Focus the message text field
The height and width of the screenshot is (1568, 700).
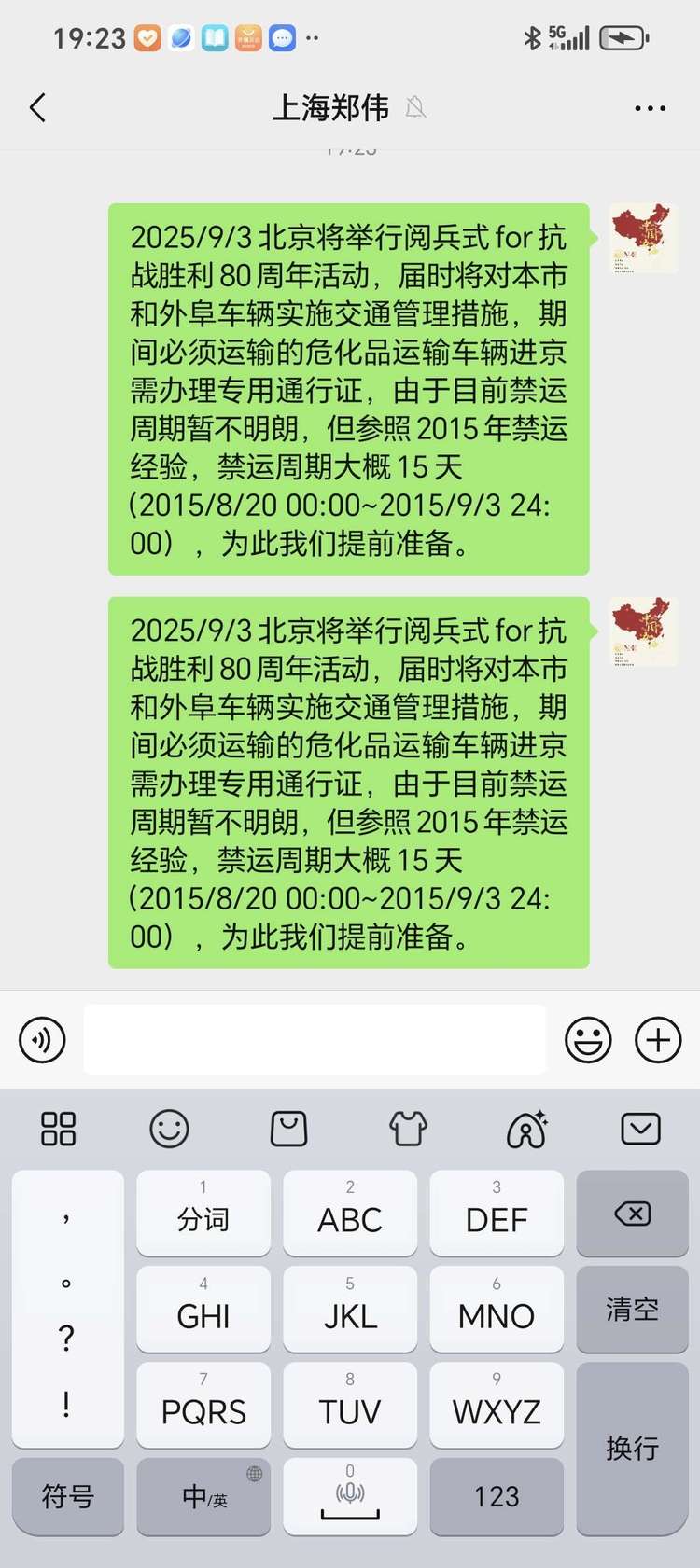click(315, 1039)
